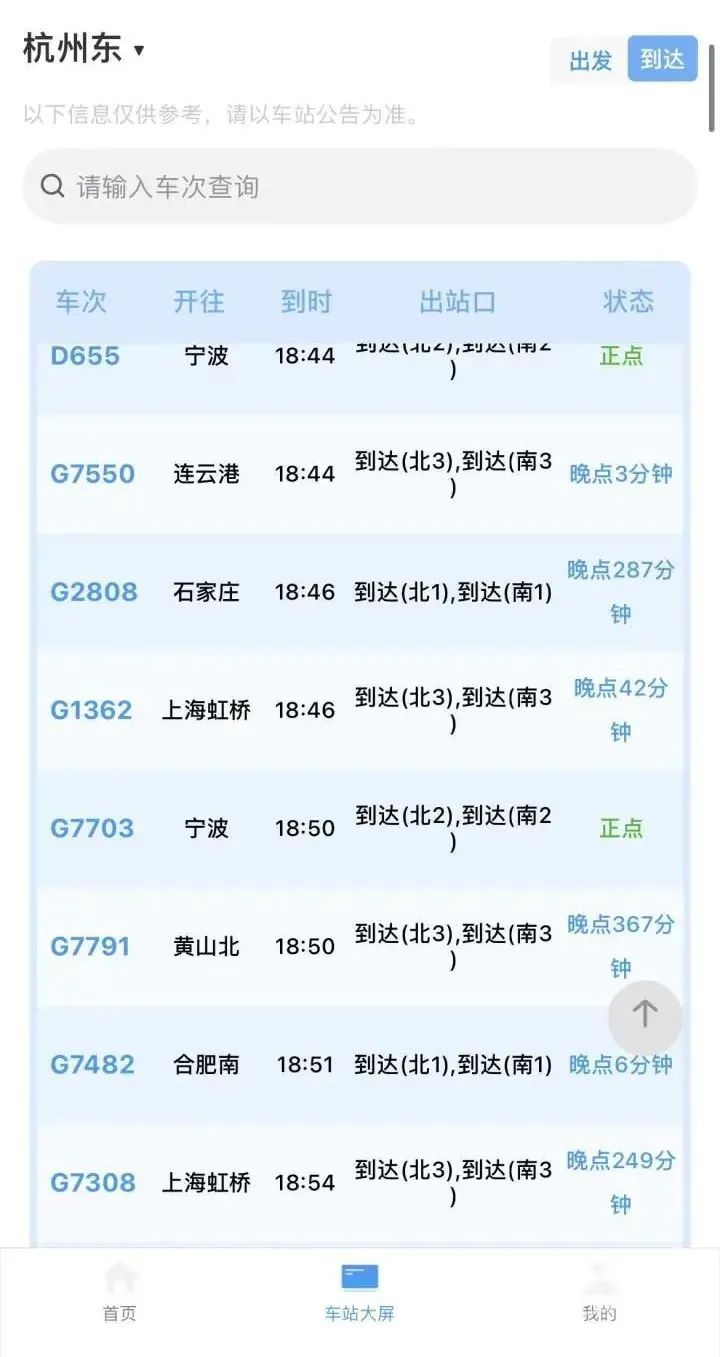
Task: View details for train G7308
Action: 360,1183
